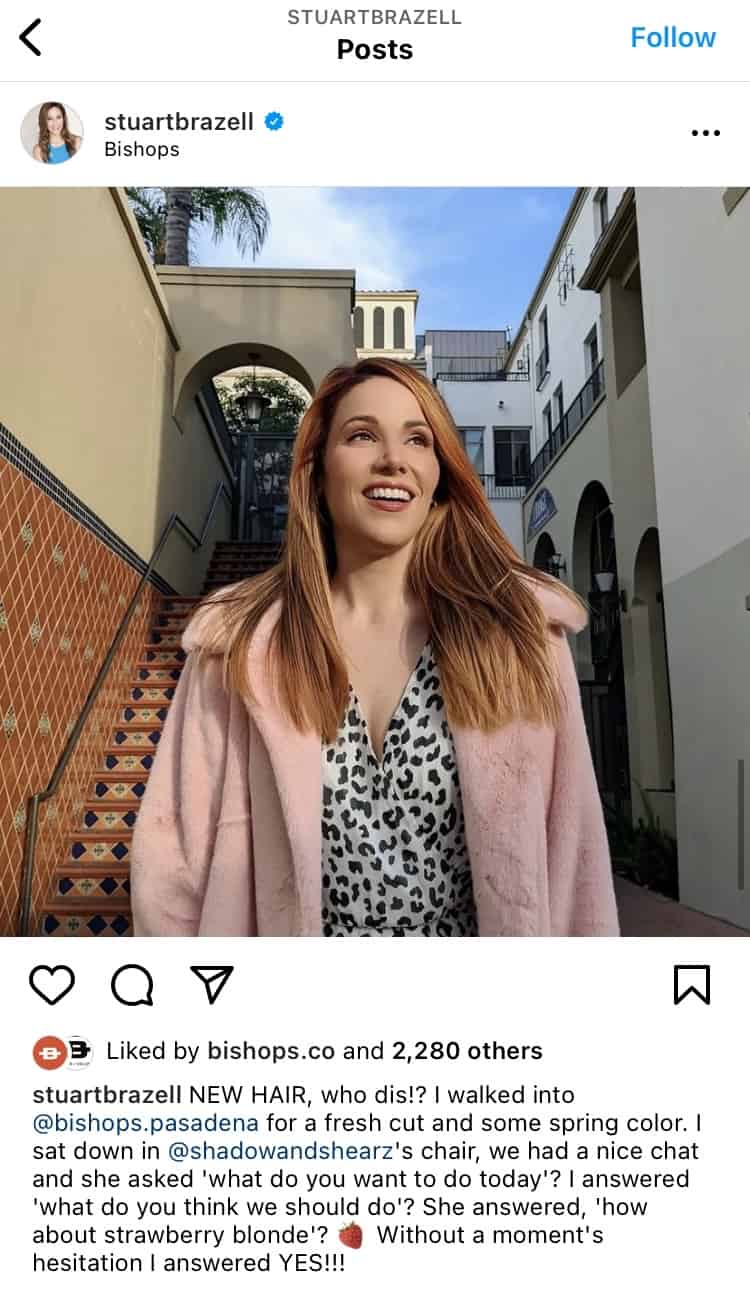
Task: Open the comments on this post
Action: coord(132,985)
